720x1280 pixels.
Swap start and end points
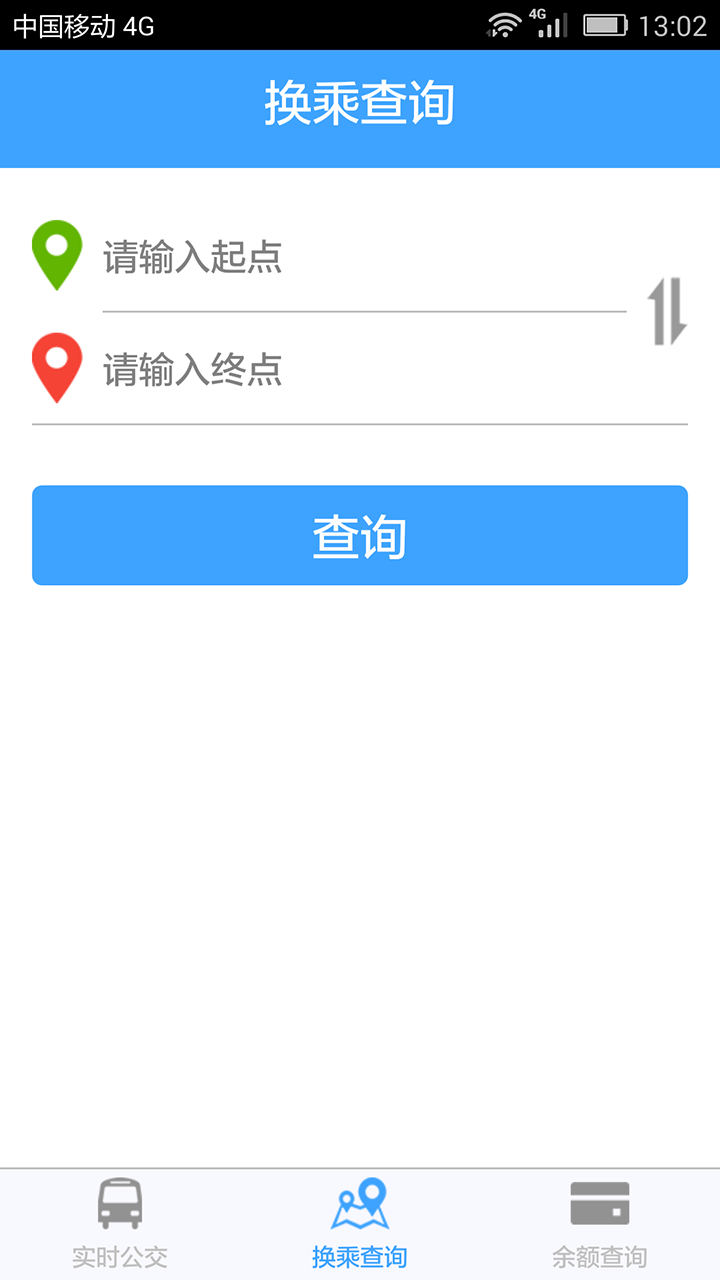pos(667,312)
